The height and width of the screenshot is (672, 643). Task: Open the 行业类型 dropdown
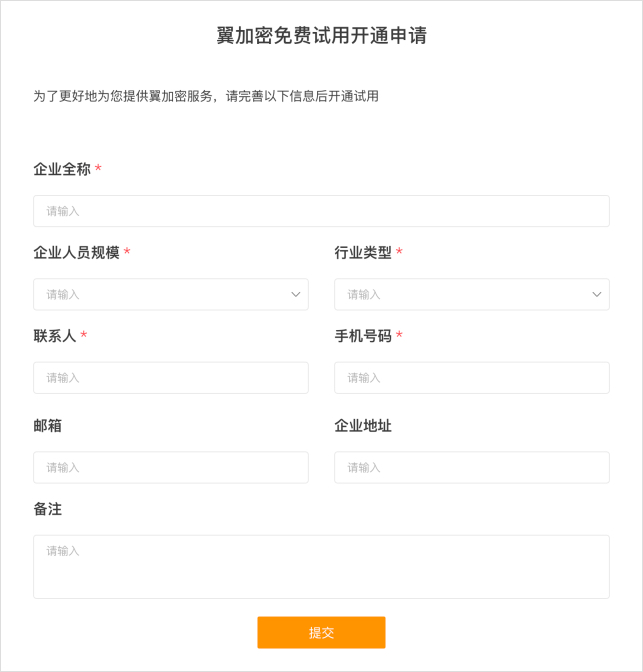point(472,294)
